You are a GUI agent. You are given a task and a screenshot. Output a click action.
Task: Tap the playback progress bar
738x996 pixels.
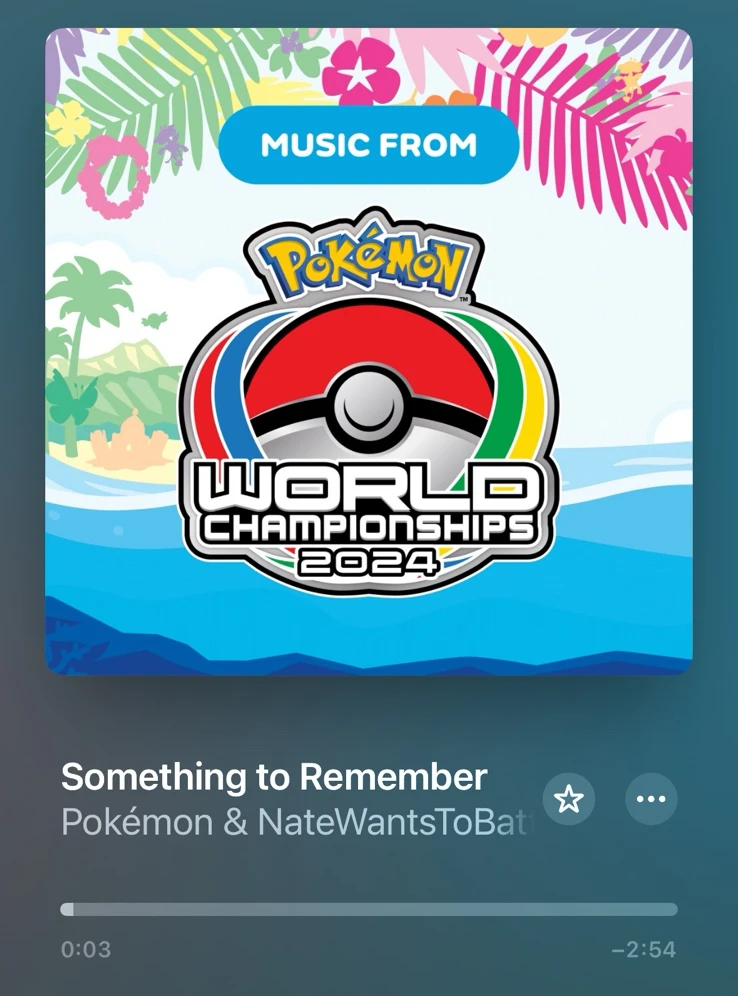(x=368, y=909)
